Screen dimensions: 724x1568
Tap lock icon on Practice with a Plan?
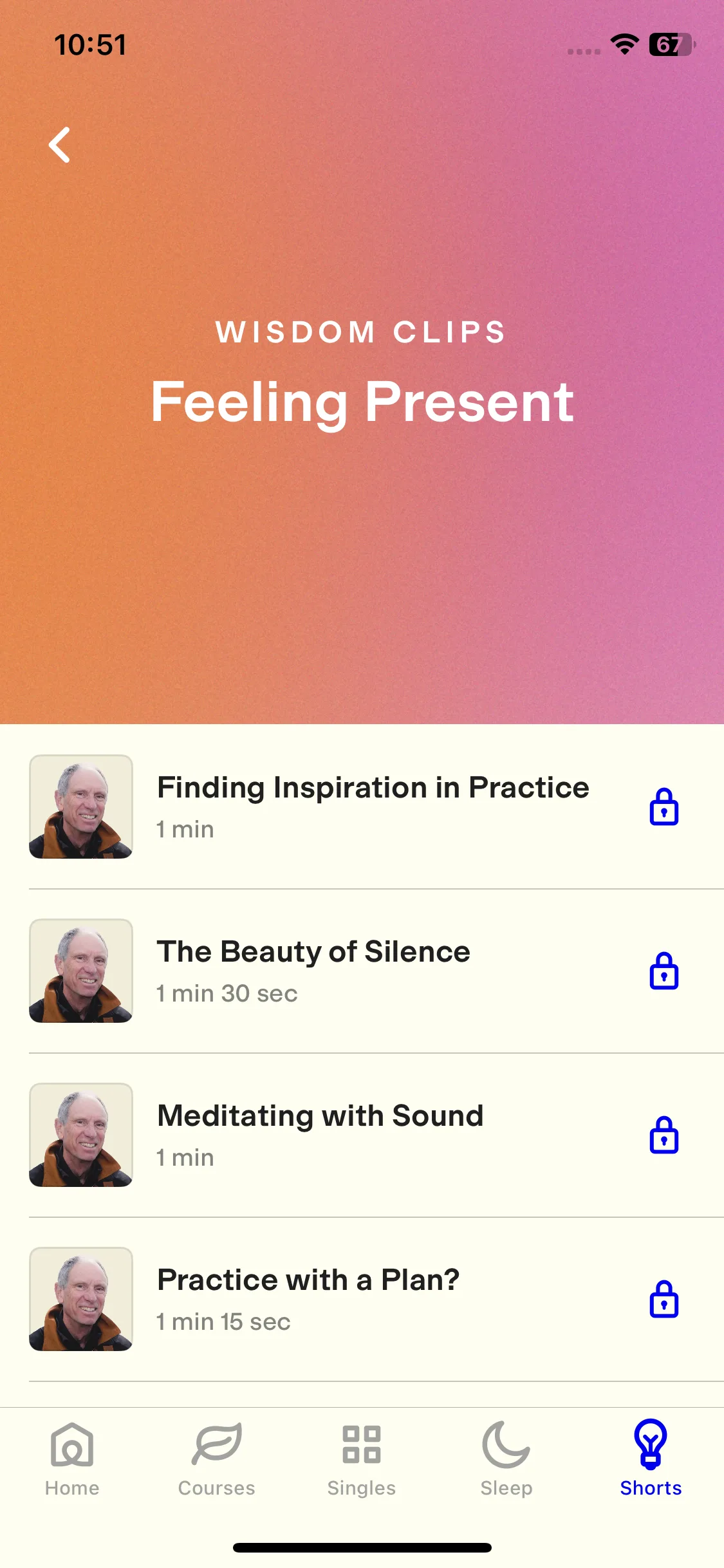(664, 1299)
